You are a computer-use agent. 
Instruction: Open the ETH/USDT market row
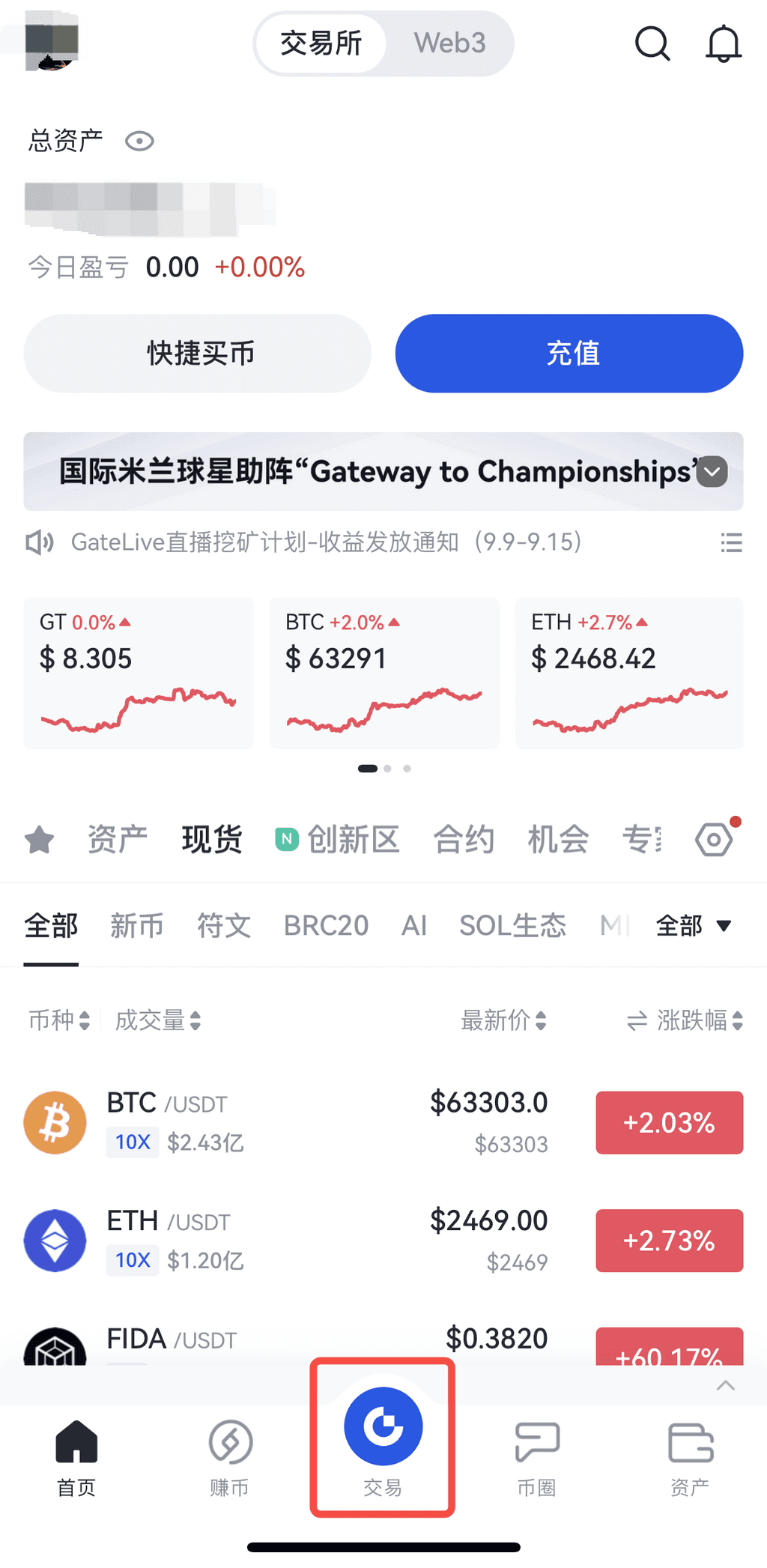click(x=300, y=1241)
